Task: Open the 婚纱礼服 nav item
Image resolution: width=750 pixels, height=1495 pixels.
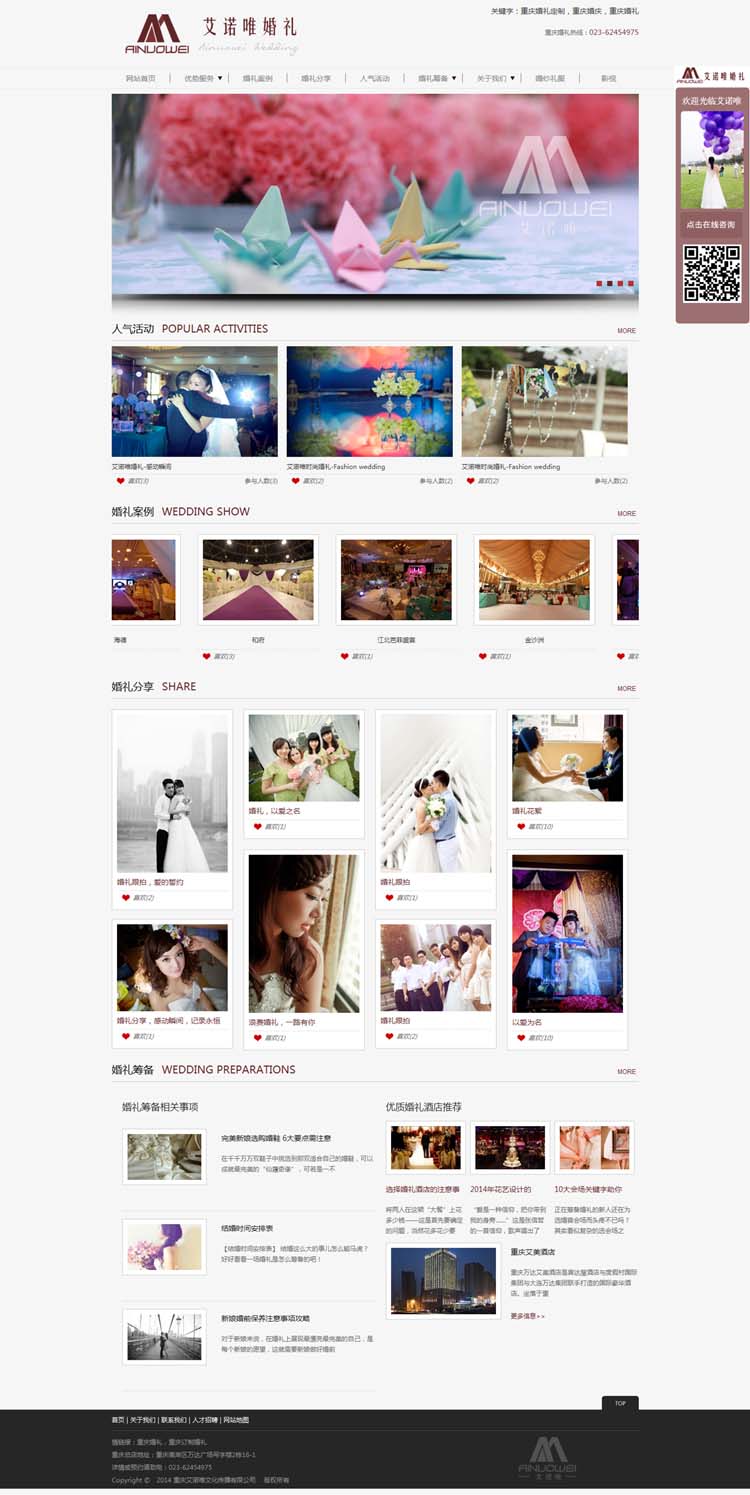Action: 551,78
